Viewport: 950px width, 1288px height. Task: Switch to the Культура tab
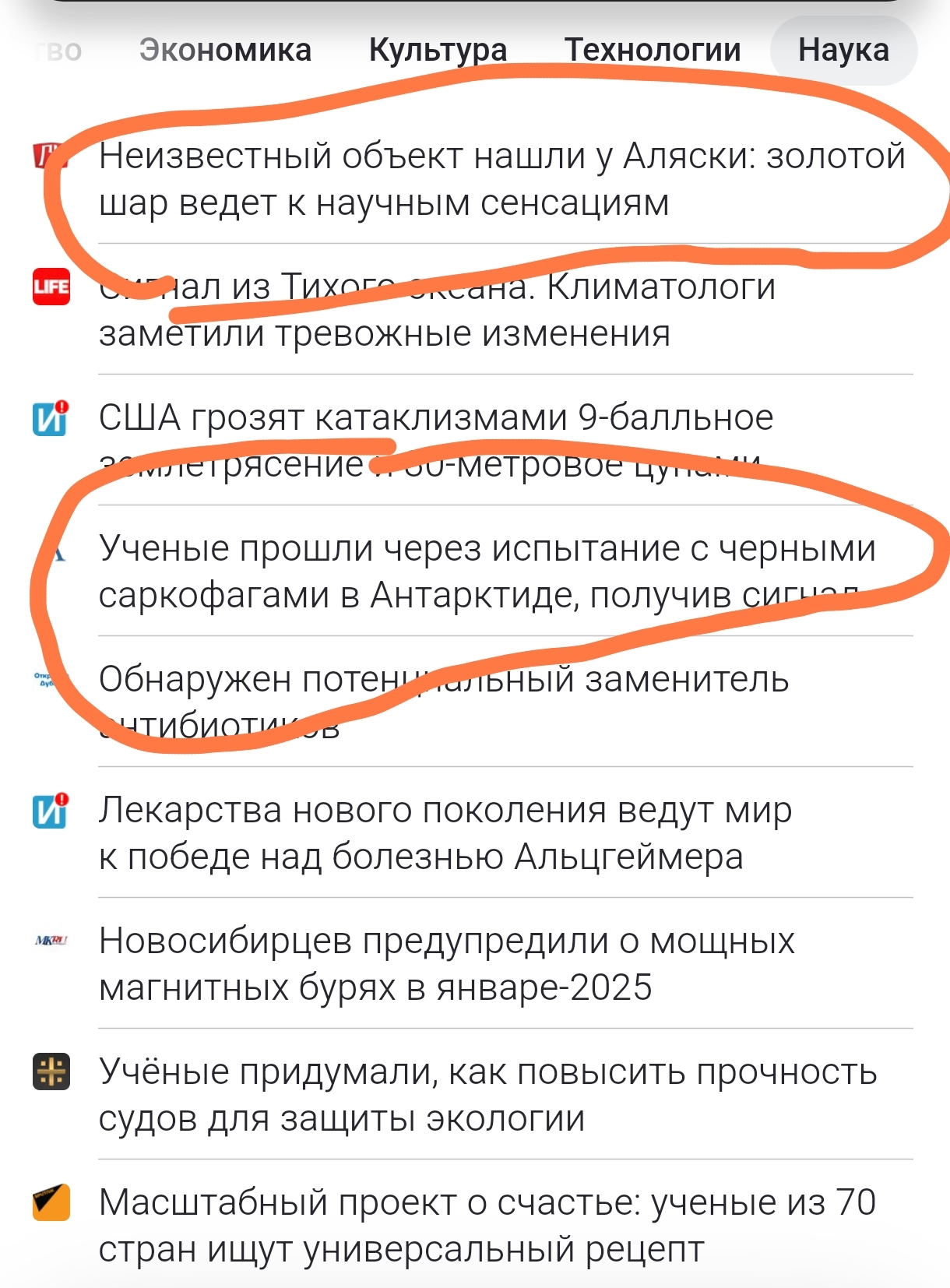[438, 51]
